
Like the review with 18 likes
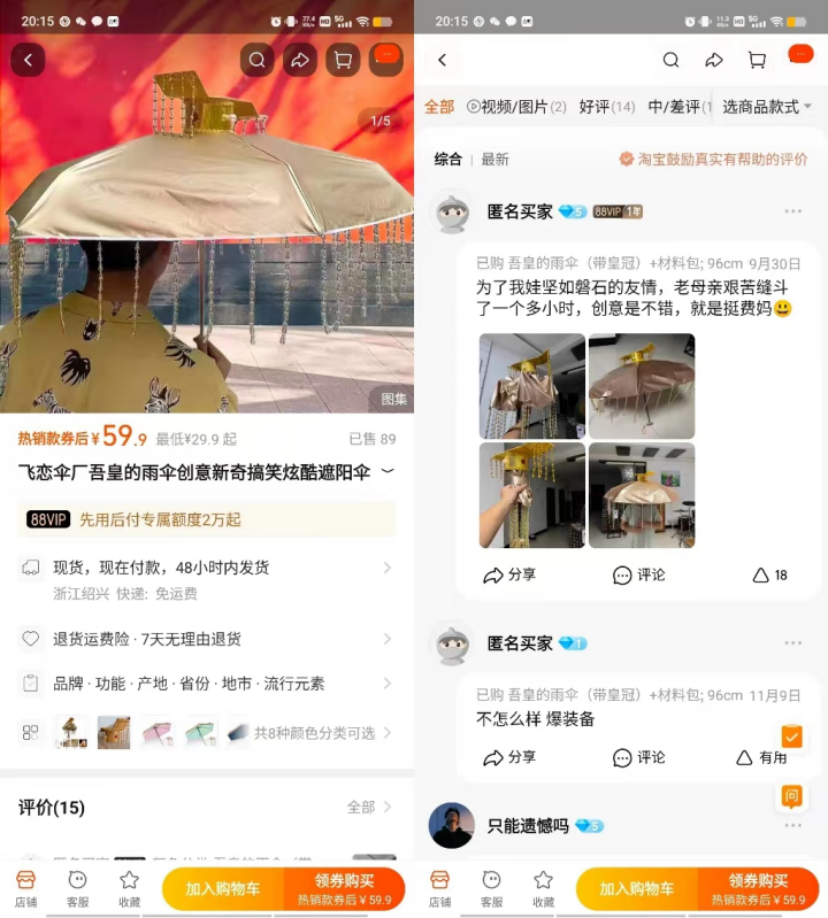[x=770, y=575]
